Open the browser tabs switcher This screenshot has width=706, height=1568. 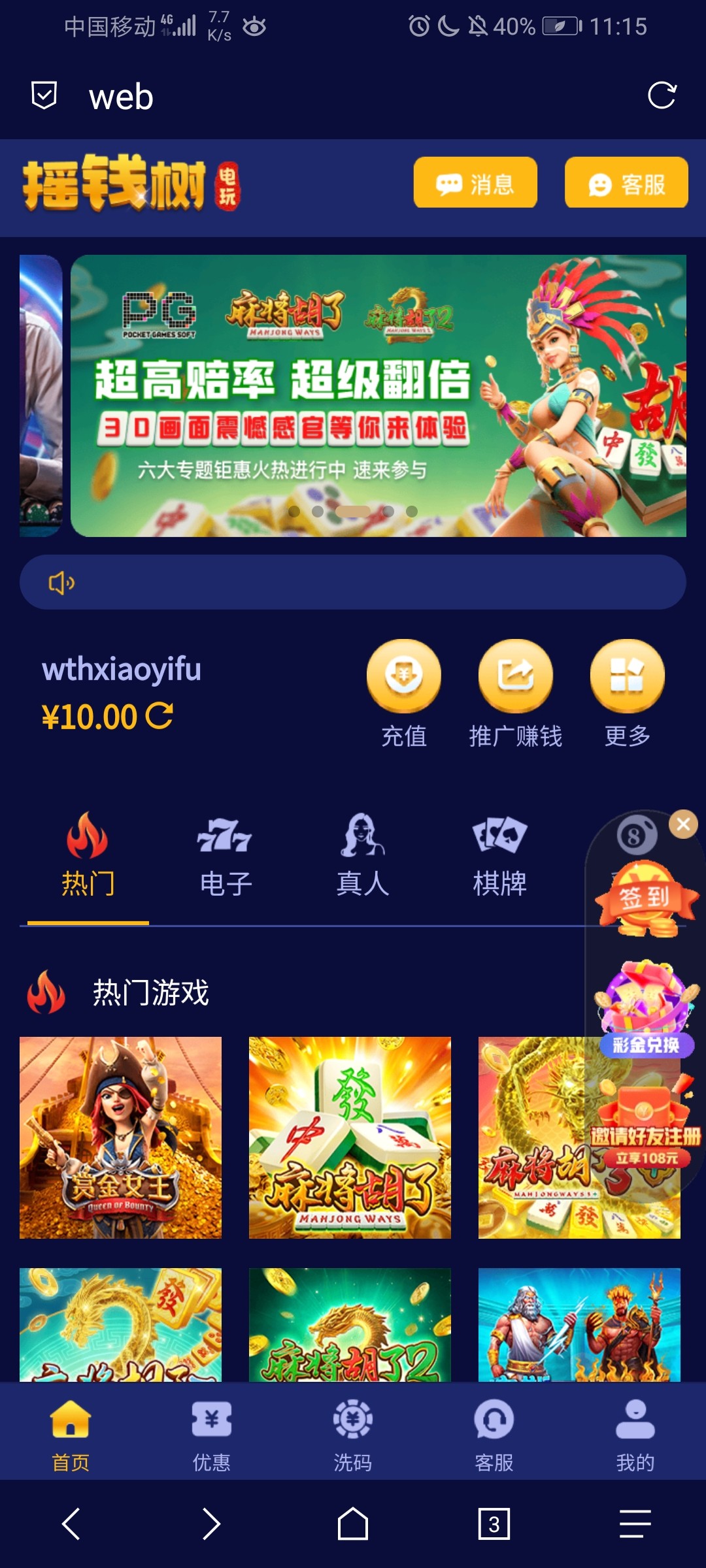click(494, 1524)
